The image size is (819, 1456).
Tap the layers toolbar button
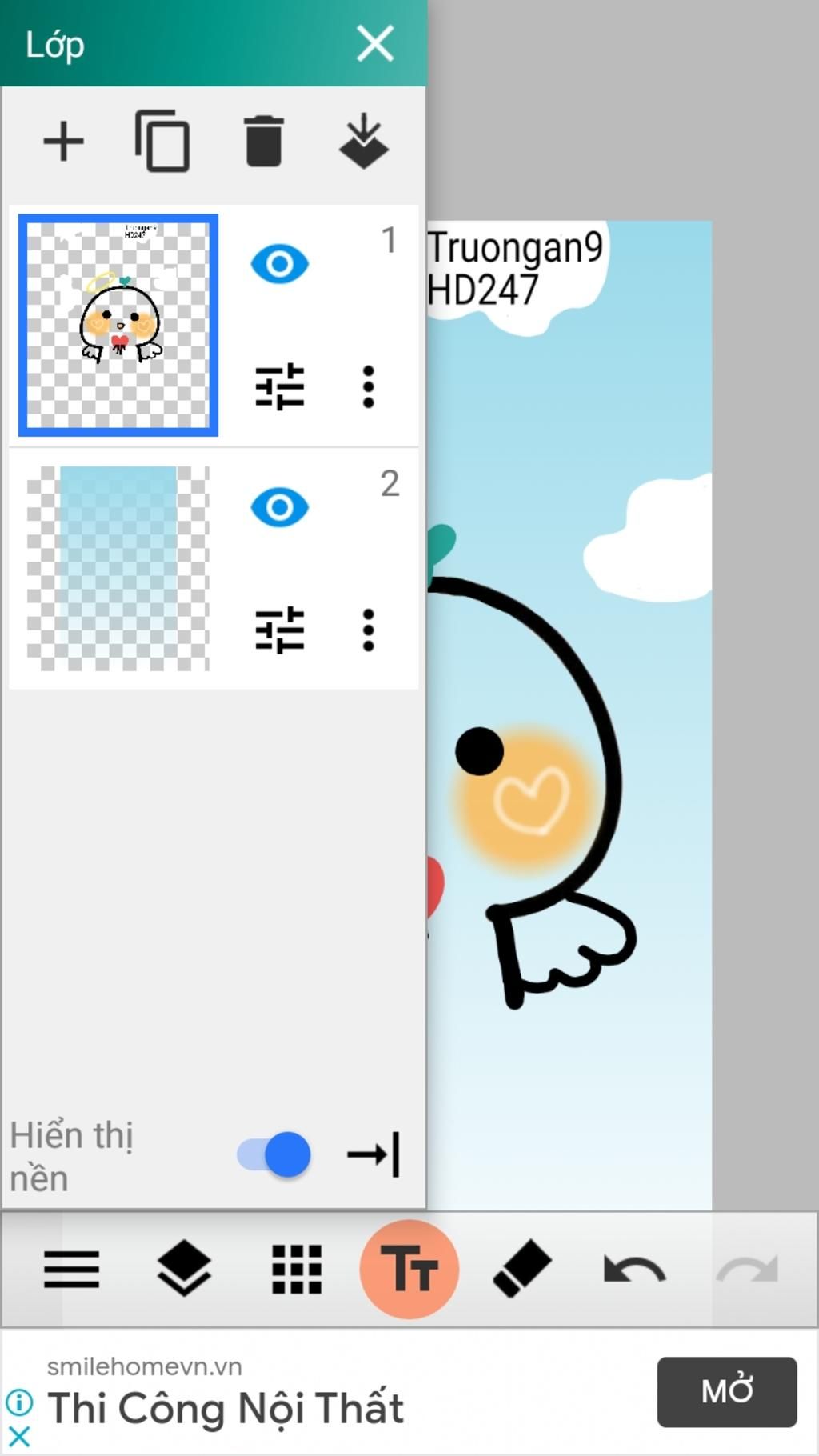pos(184,1270)
